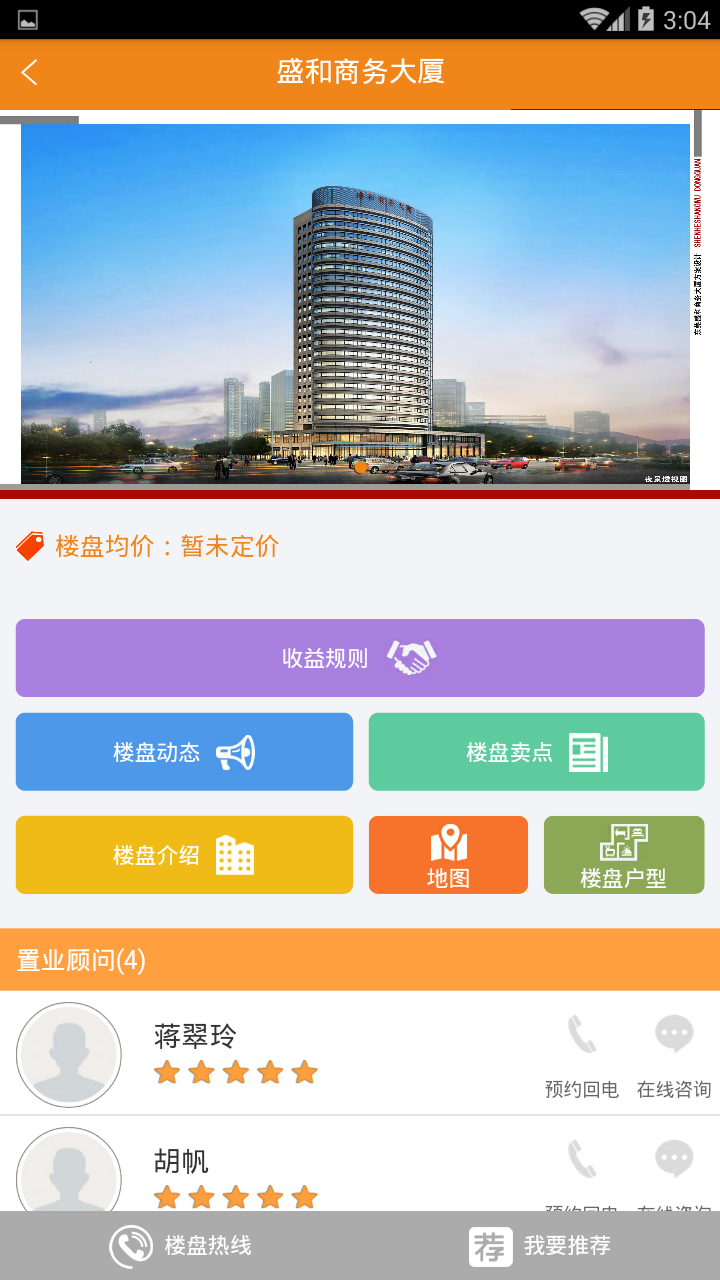Go back using the header arrow
The image size is (720, 1280).
[x=30, y=72]
